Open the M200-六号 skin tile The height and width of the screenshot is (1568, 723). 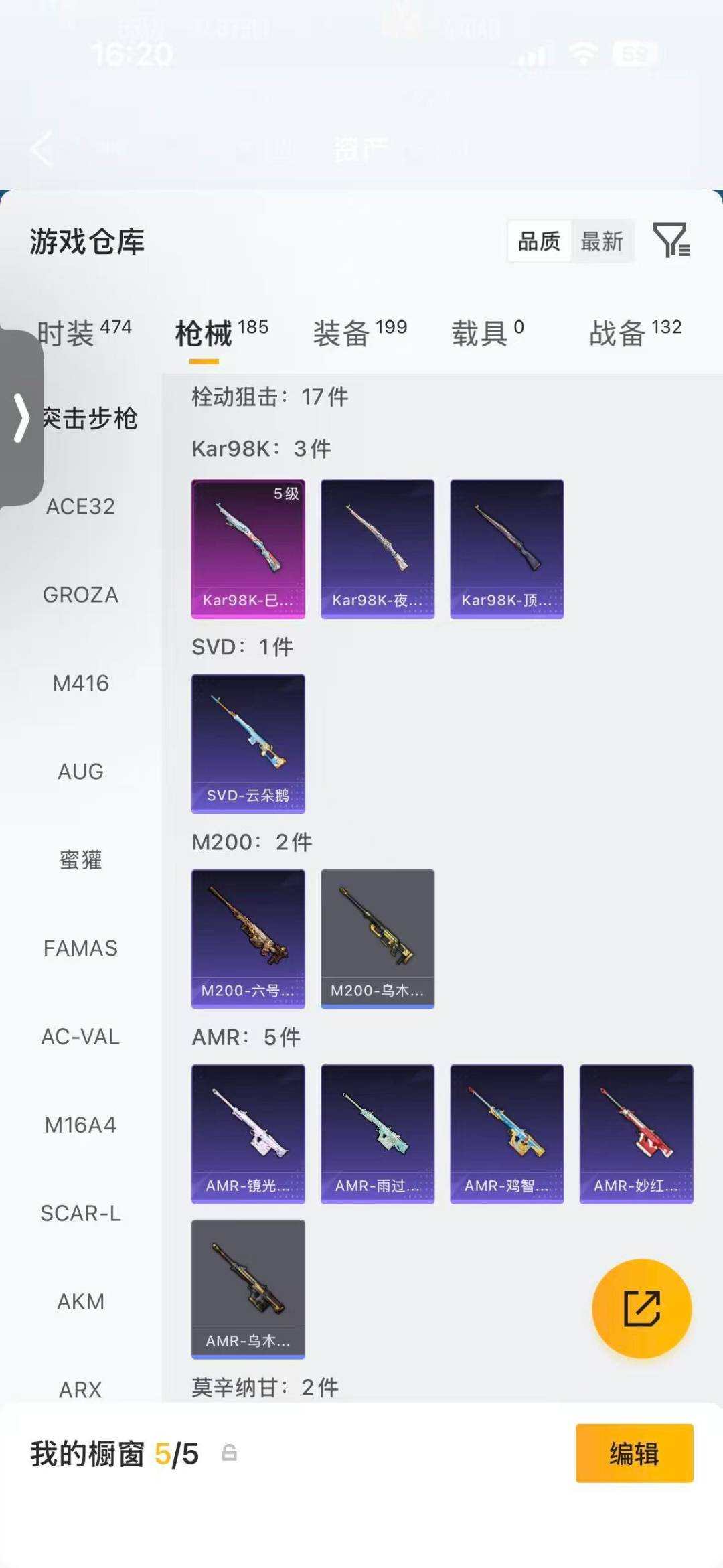click(x=248, y=938)
